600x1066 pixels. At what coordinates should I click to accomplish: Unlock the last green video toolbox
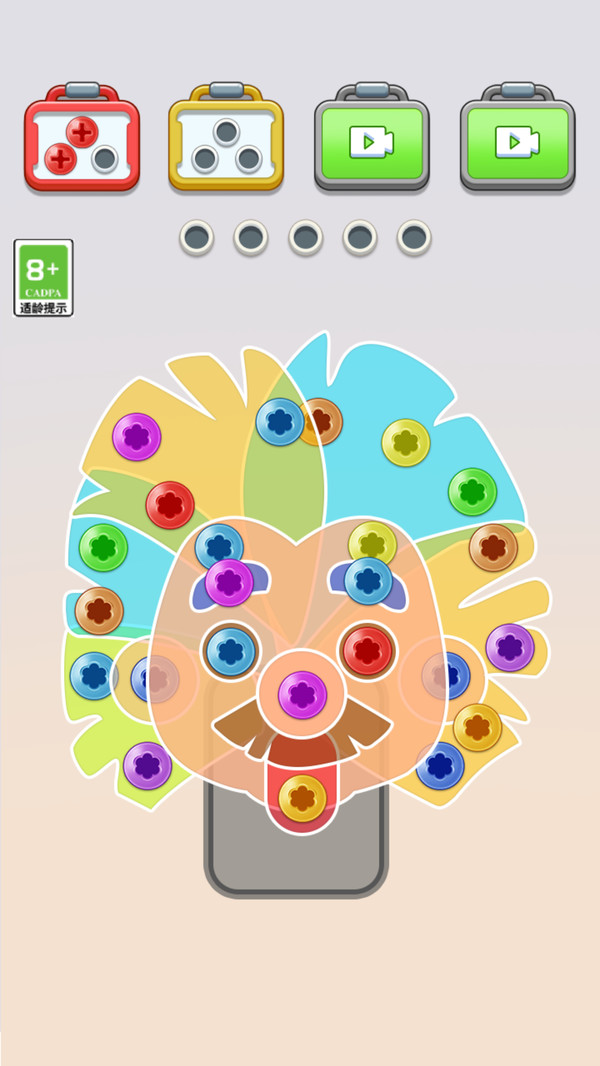coord(518,137)
